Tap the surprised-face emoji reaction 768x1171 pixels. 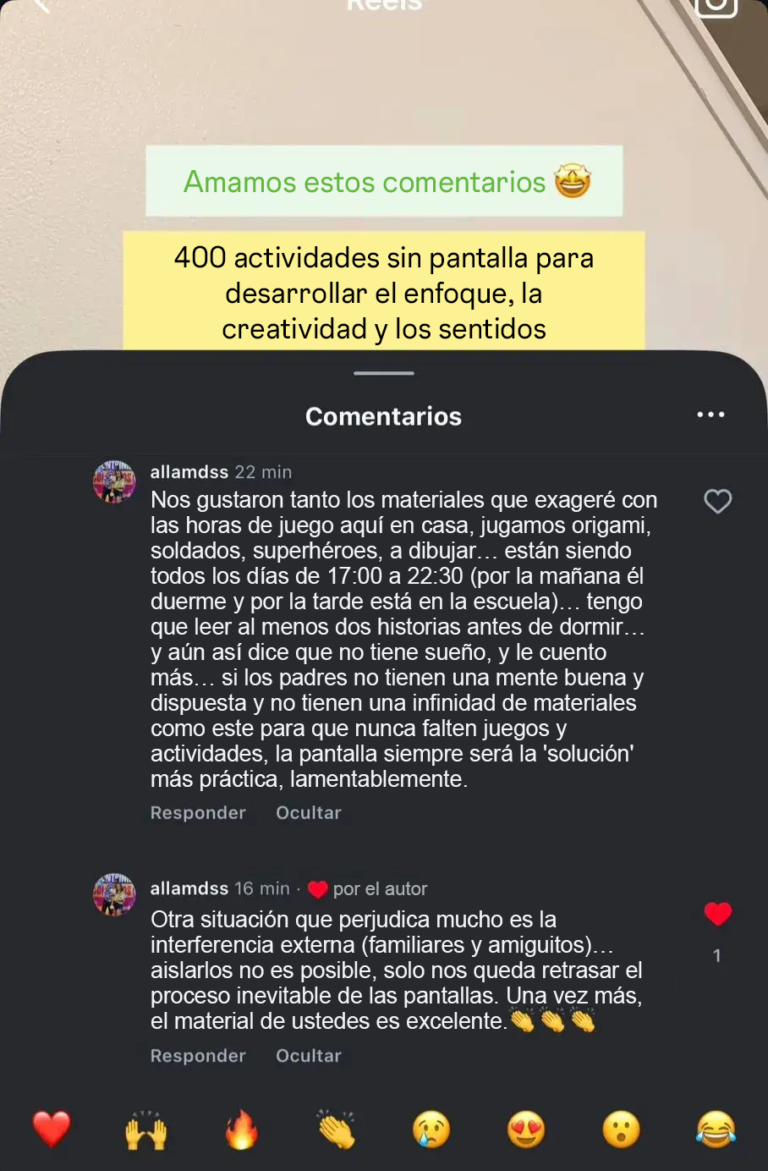click(x=622, y=1130)
